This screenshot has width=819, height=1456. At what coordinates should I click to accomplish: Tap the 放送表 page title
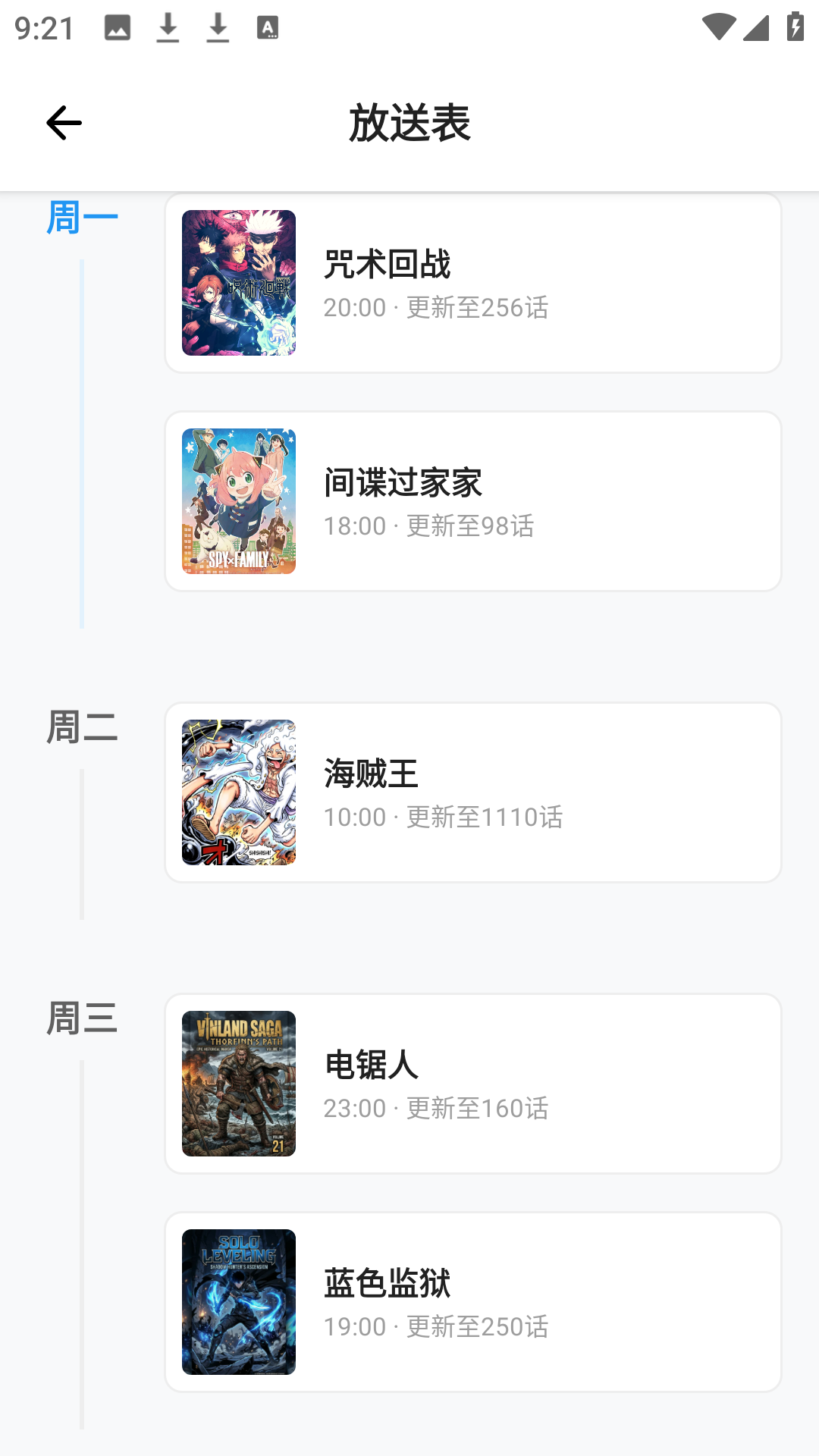coord(409,124)
